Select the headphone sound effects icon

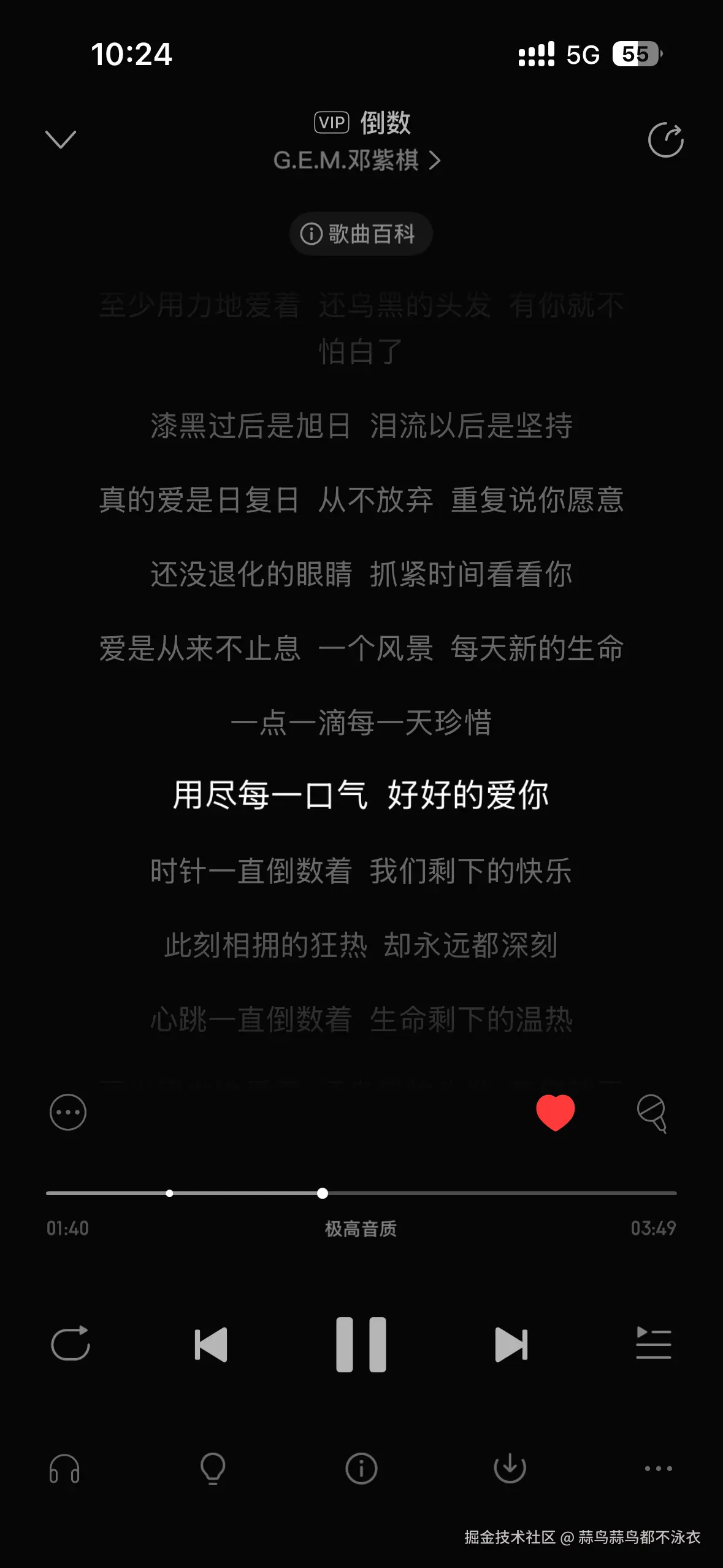65,1469
